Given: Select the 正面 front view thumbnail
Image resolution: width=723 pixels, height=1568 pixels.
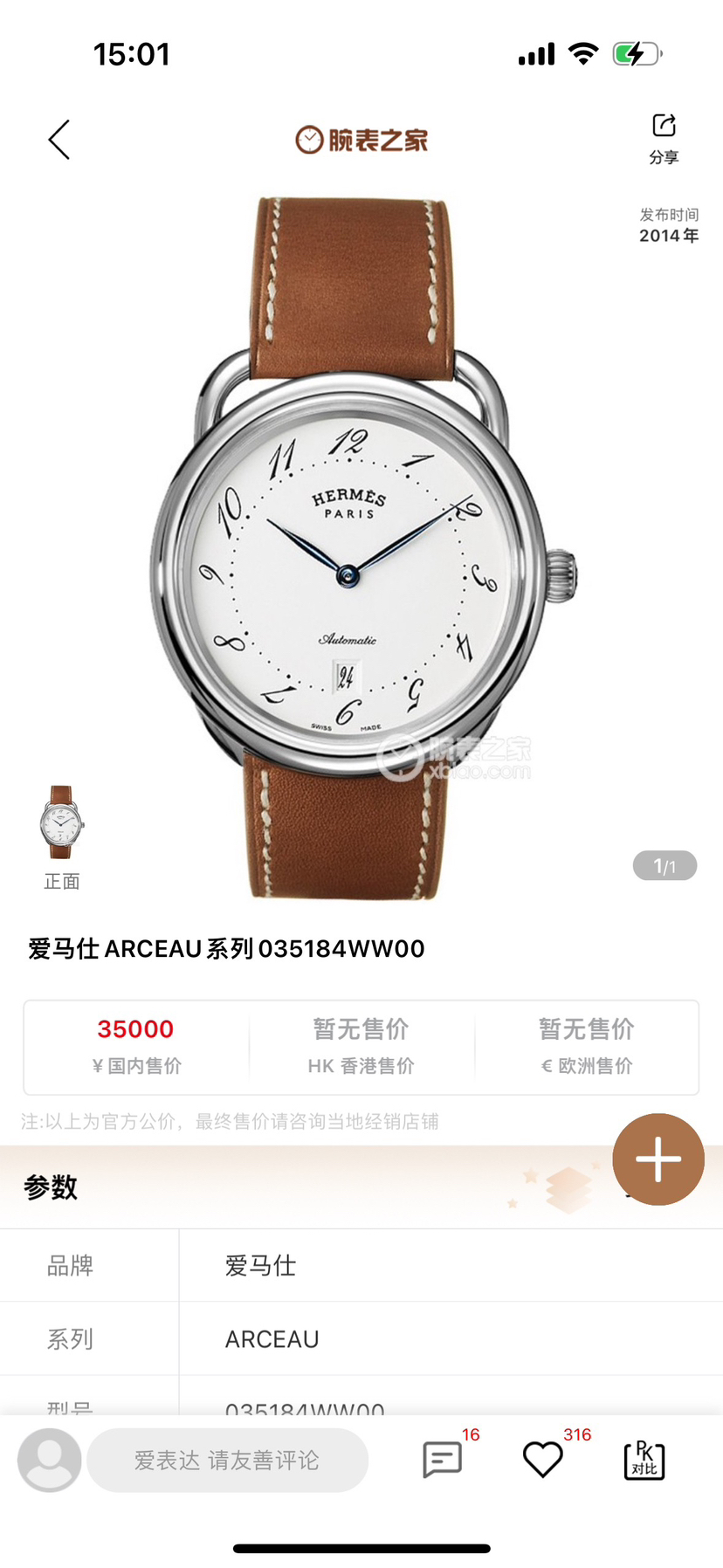Looking at the screenshot, I should tap(61, 823).
